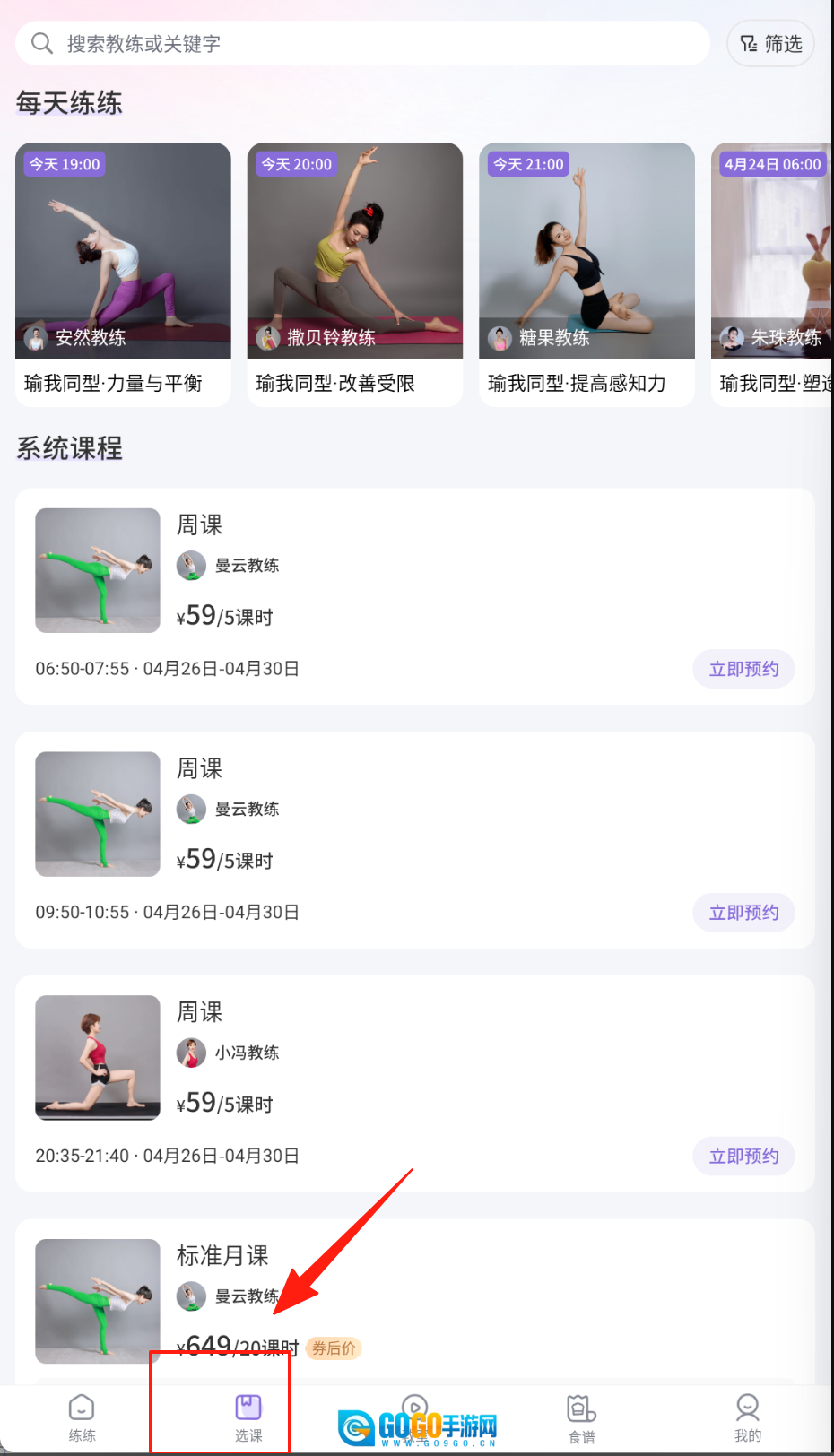View the 标准月课 course by 曼云教练
This screenshot has height=1456, width=834.
413,1291
